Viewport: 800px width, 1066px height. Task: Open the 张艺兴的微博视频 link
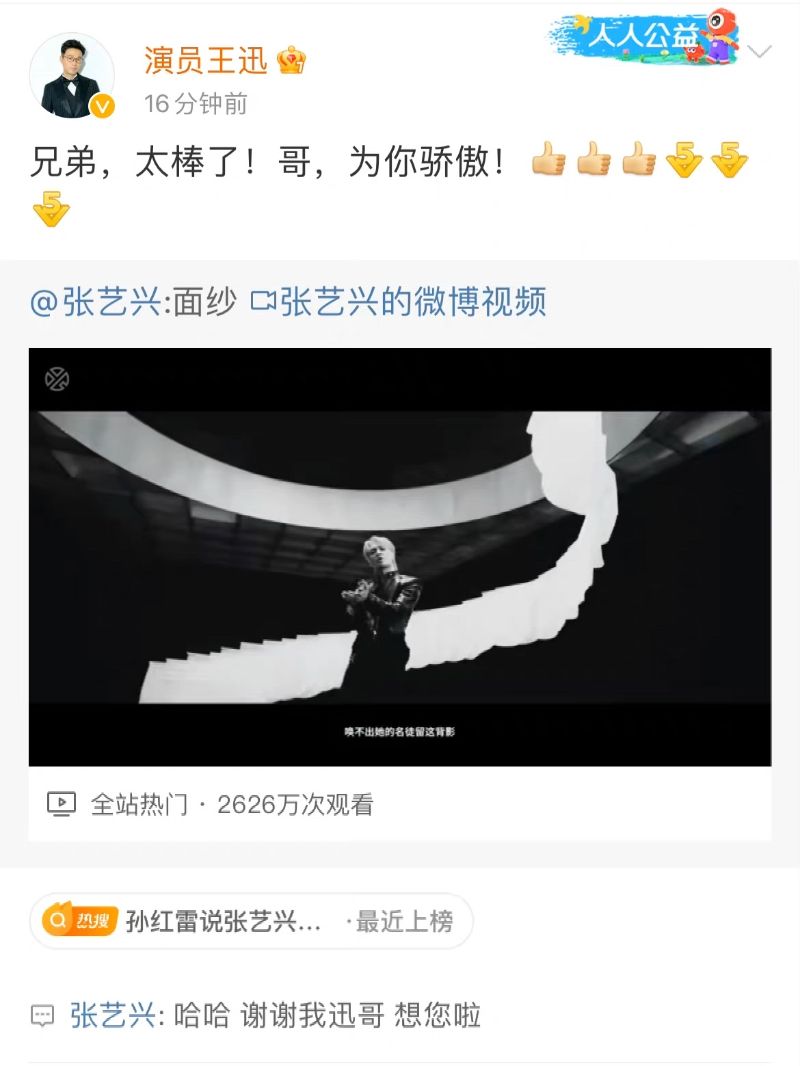400,302
